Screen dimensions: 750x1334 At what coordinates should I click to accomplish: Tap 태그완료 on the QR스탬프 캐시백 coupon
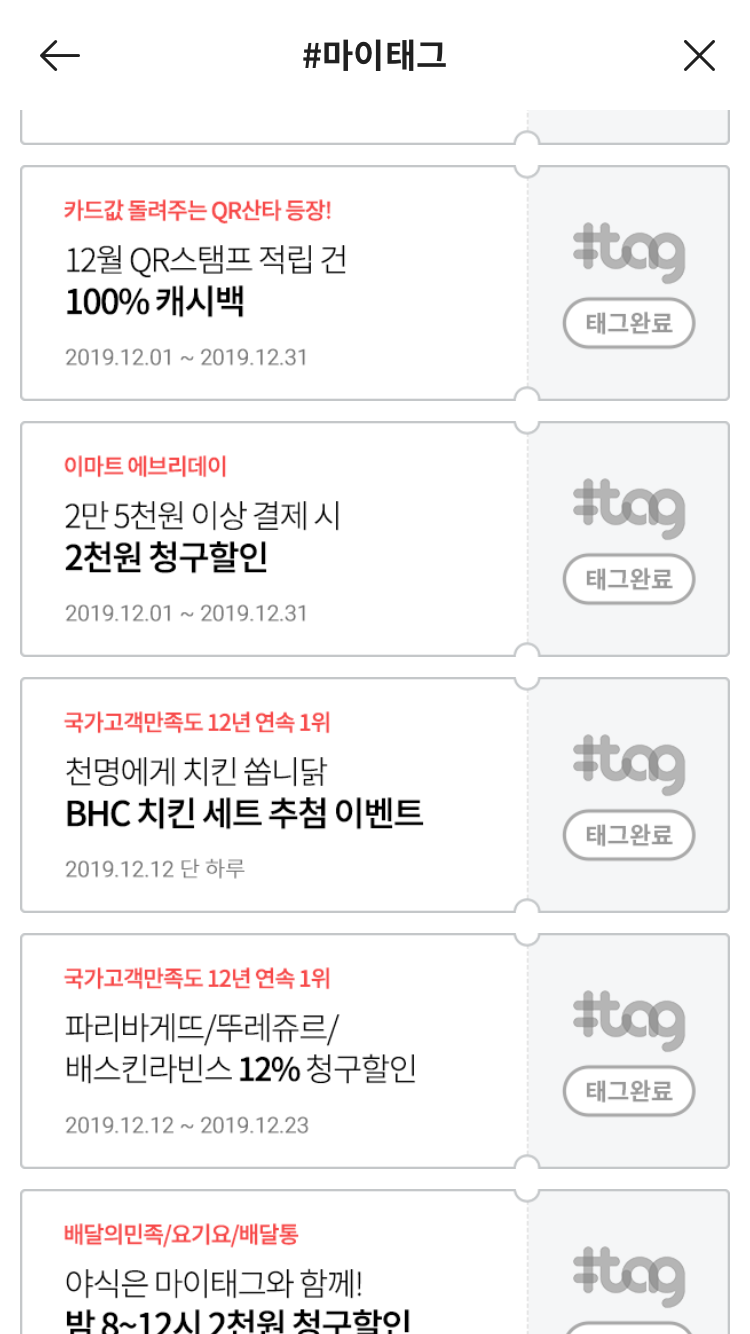coord(629,323)
